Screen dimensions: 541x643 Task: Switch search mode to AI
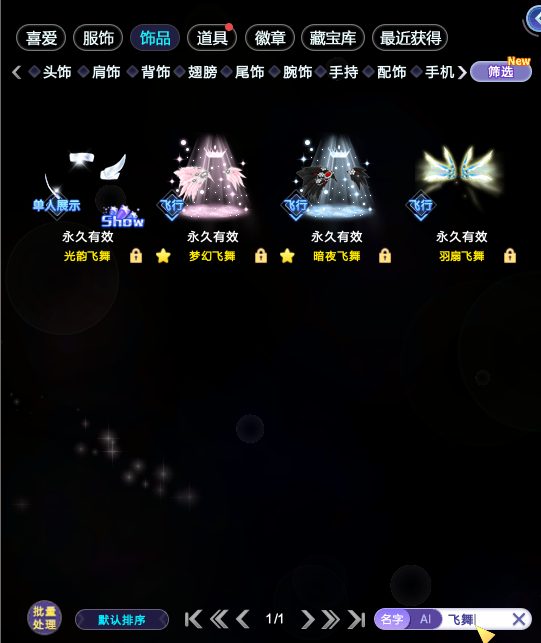tap(425, 619)
